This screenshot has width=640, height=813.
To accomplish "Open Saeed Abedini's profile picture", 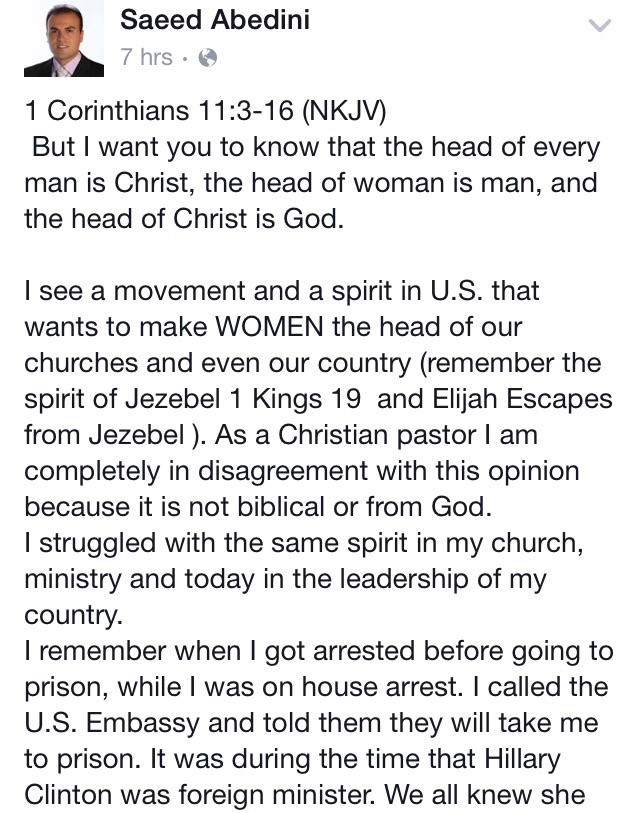I will (63, 39).
